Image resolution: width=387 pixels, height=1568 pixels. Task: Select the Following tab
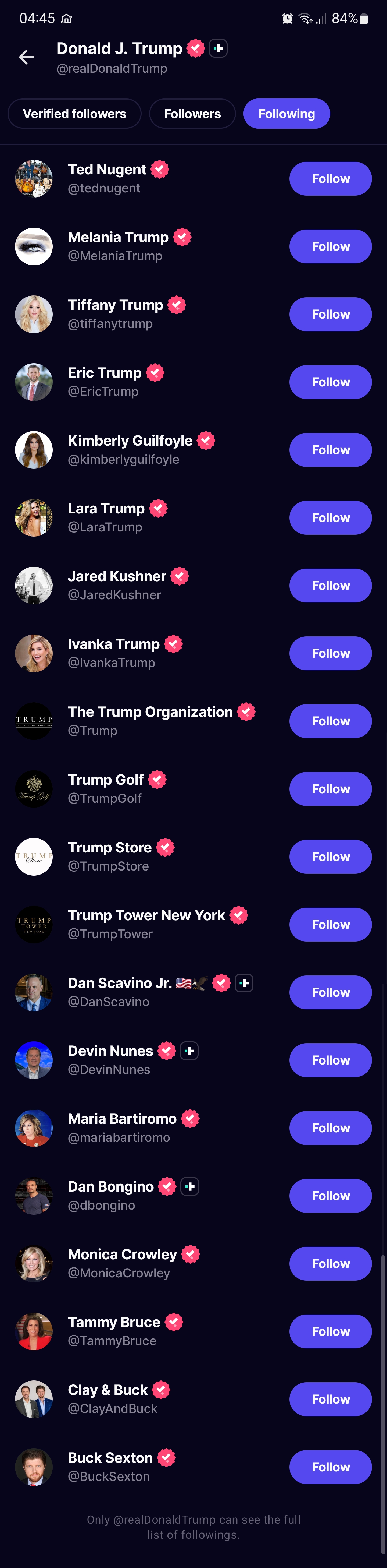pos(286,114)
